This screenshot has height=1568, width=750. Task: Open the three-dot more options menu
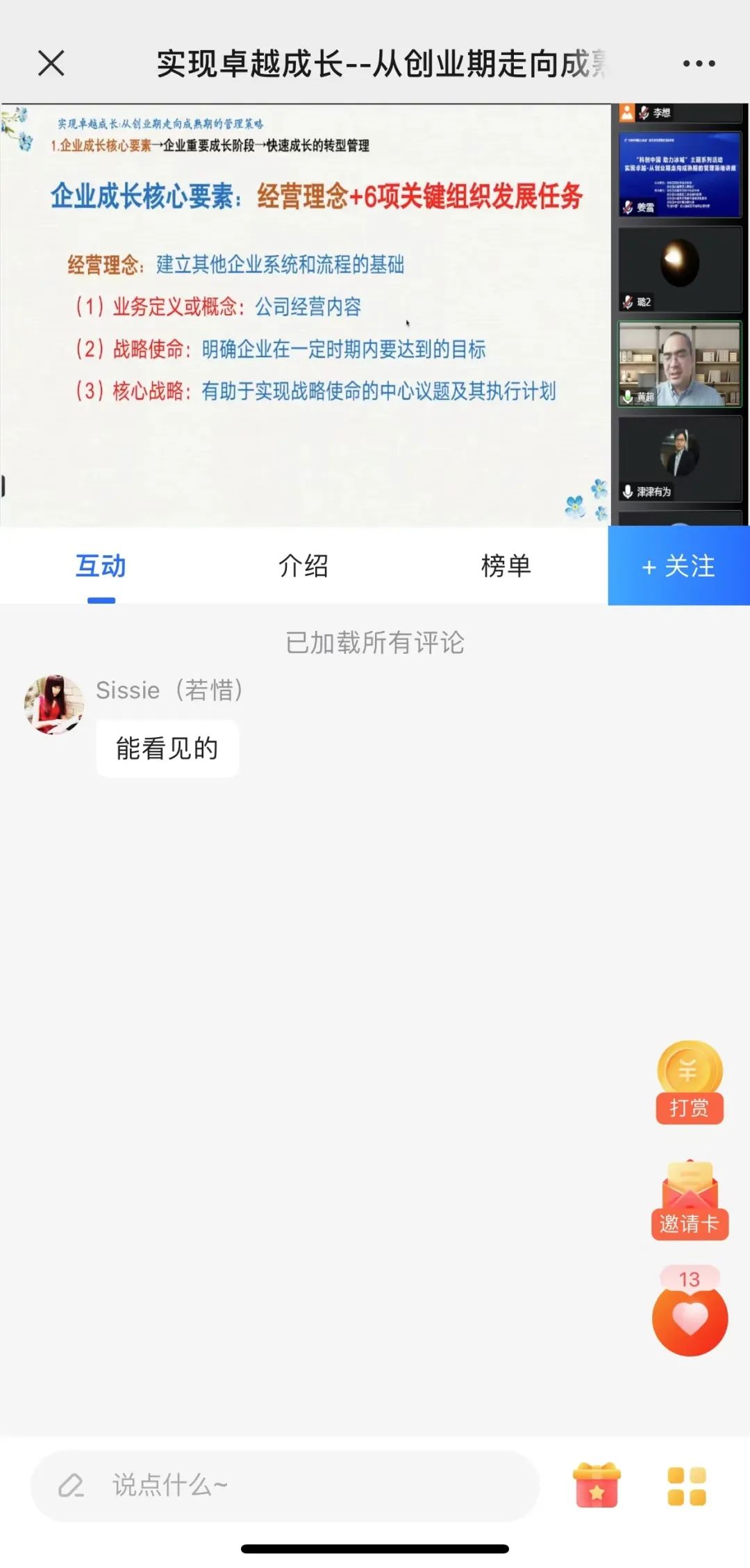698,63
